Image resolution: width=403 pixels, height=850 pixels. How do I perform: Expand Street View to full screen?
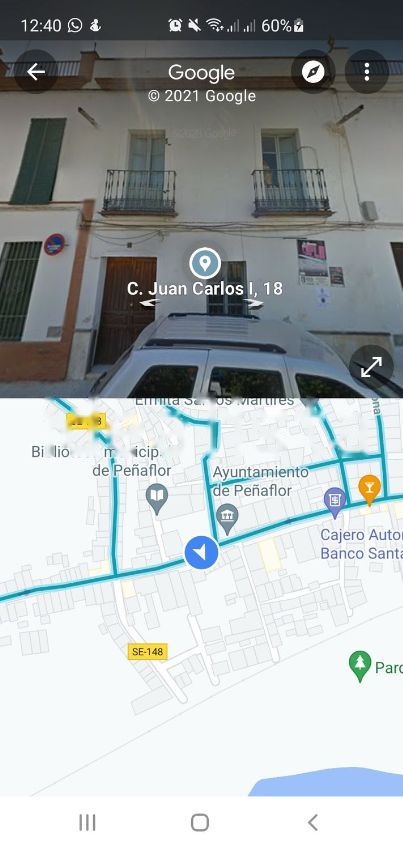[371, 367]
